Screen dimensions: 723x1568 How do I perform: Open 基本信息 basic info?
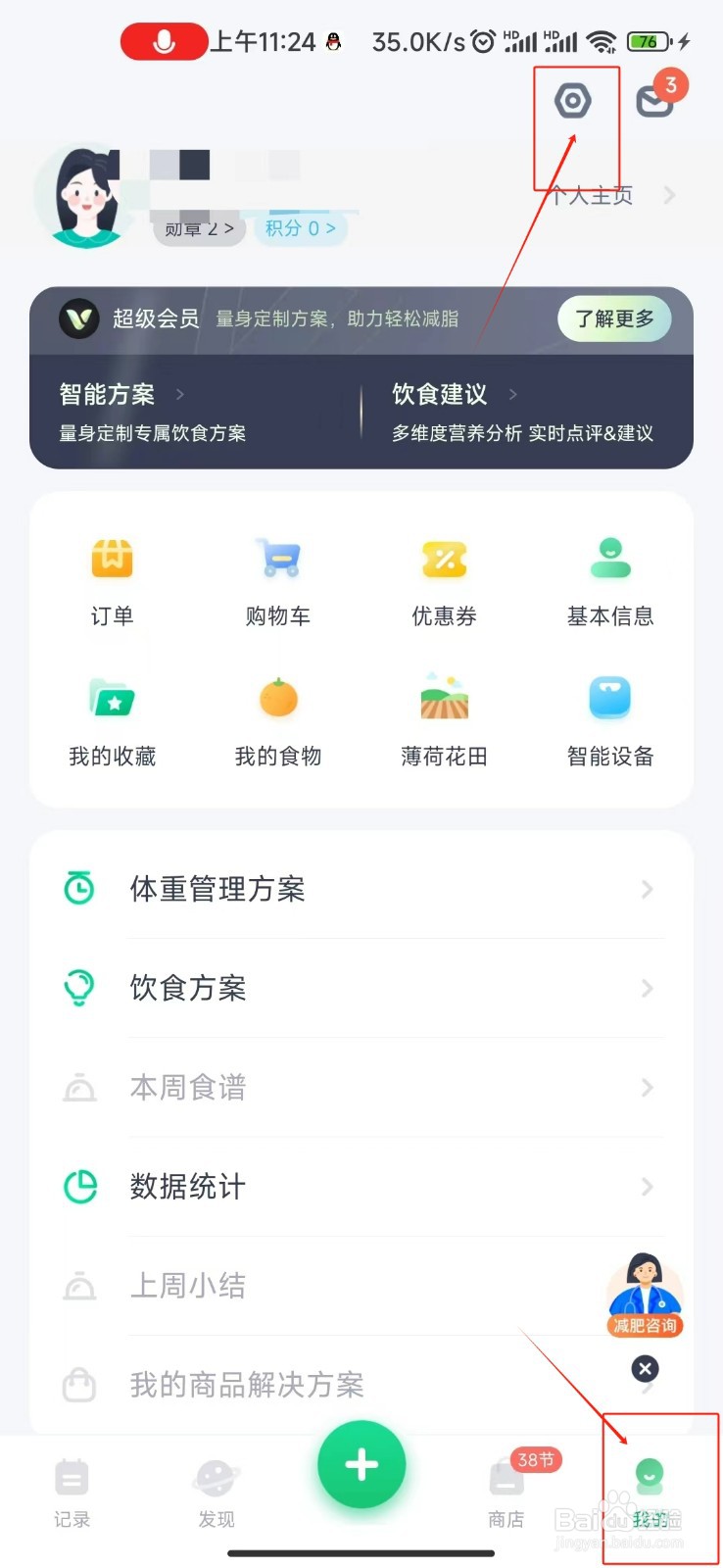pyautogui.click(x=609, y=578)
